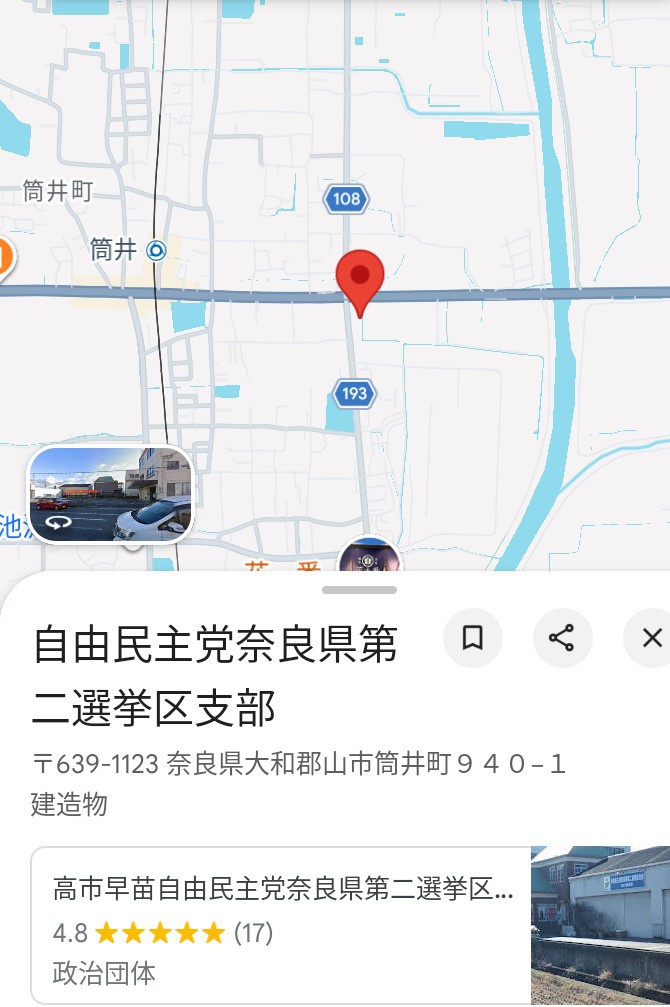Select the 筒井 station marker
The image size is (670, 1007).
point(156,251)
